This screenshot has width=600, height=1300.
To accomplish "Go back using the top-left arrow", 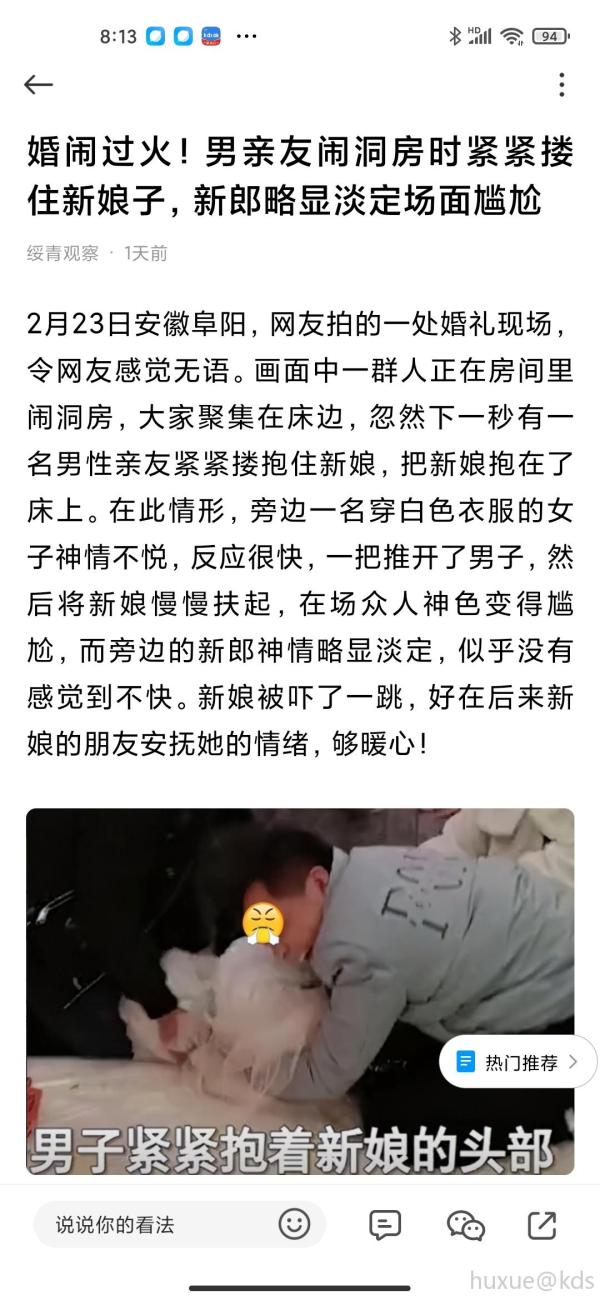I will (x=38, y=85).
